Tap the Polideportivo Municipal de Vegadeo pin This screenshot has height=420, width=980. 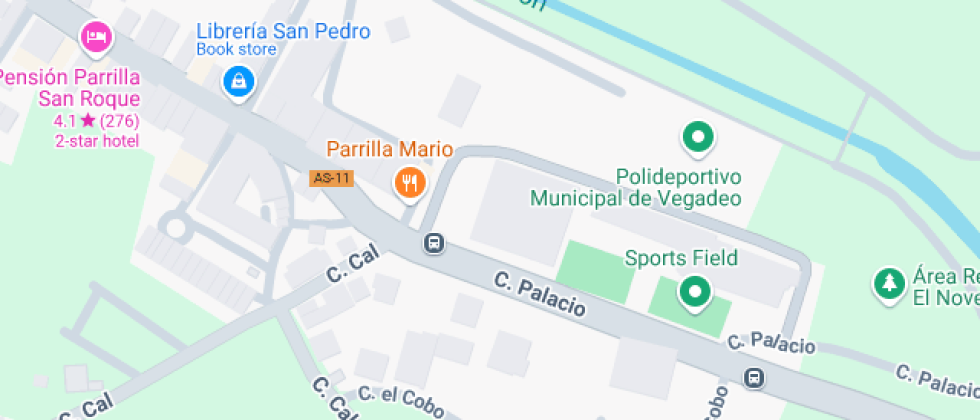coord(696,136)
